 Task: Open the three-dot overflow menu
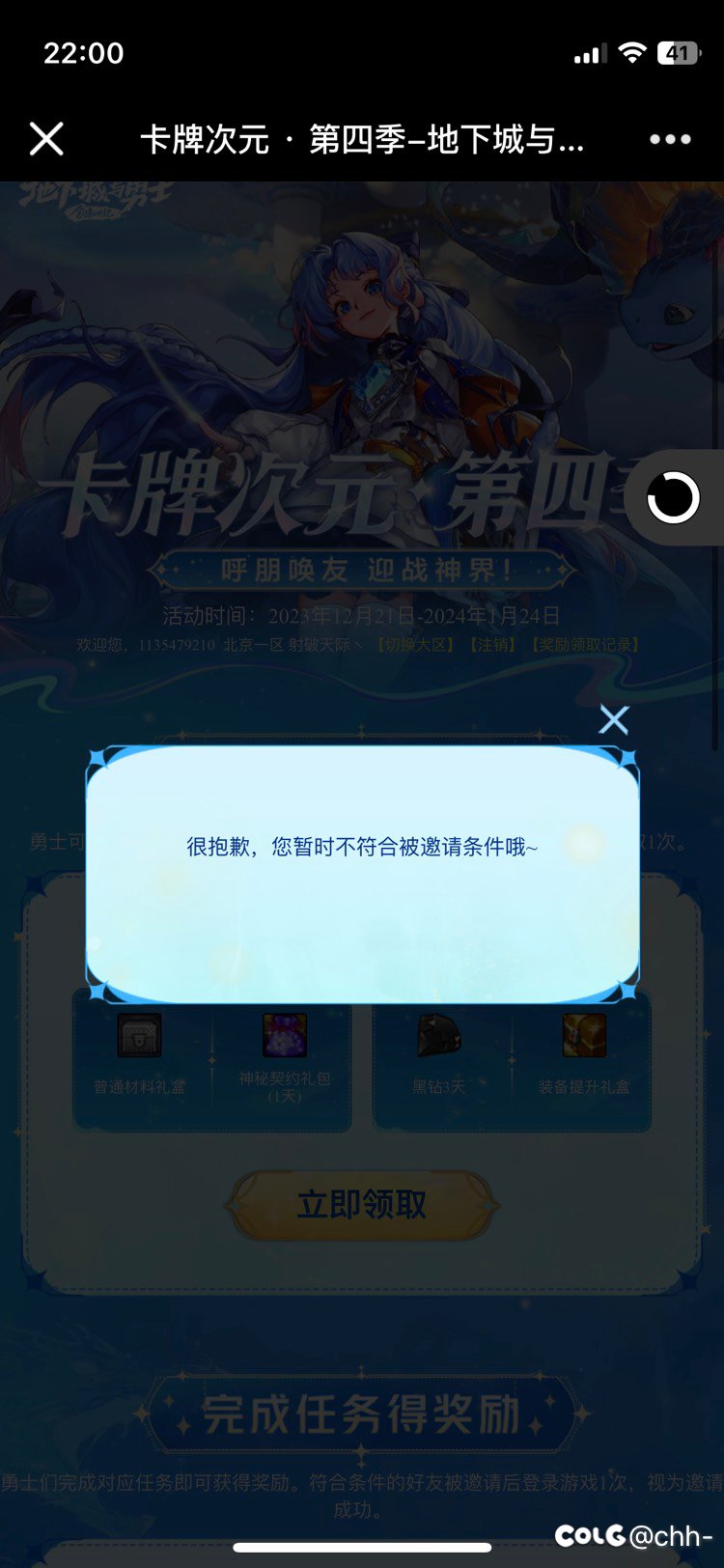tap(670, 139)
